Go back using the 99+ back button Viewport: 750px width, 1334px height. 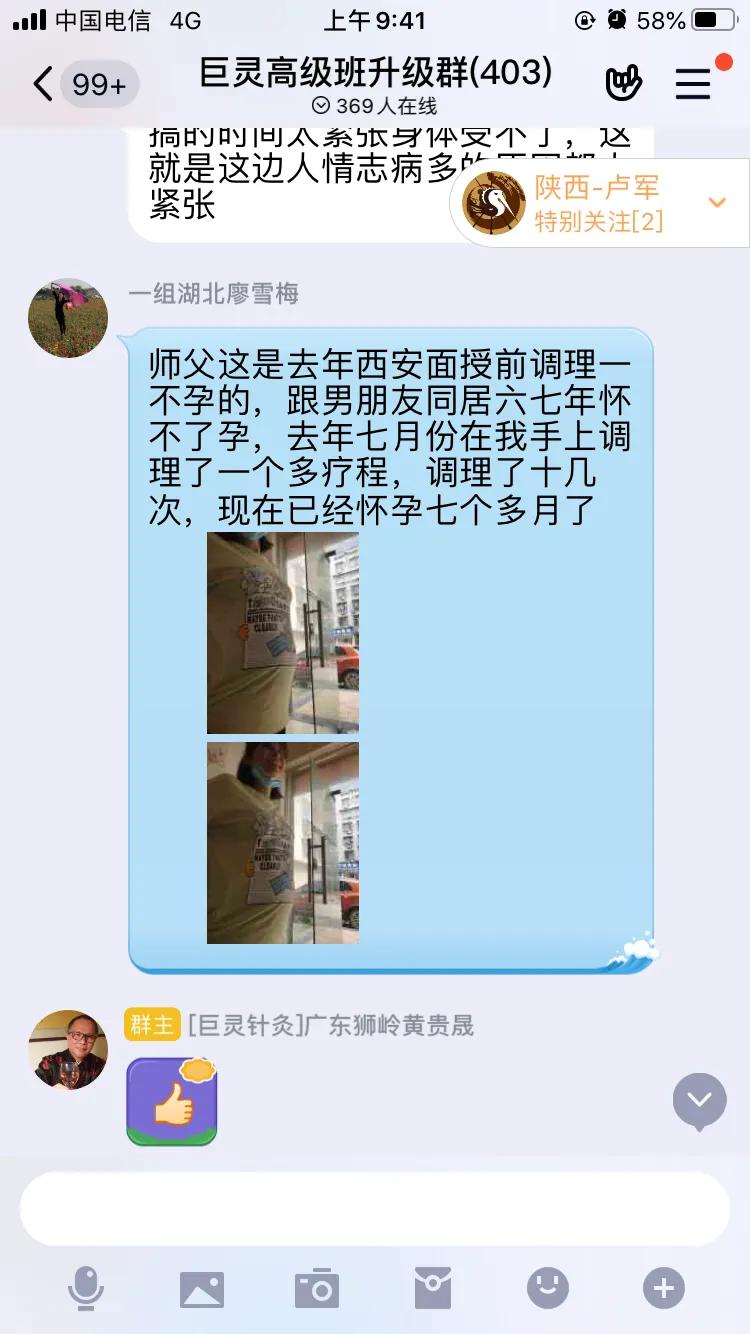point(70,84)
